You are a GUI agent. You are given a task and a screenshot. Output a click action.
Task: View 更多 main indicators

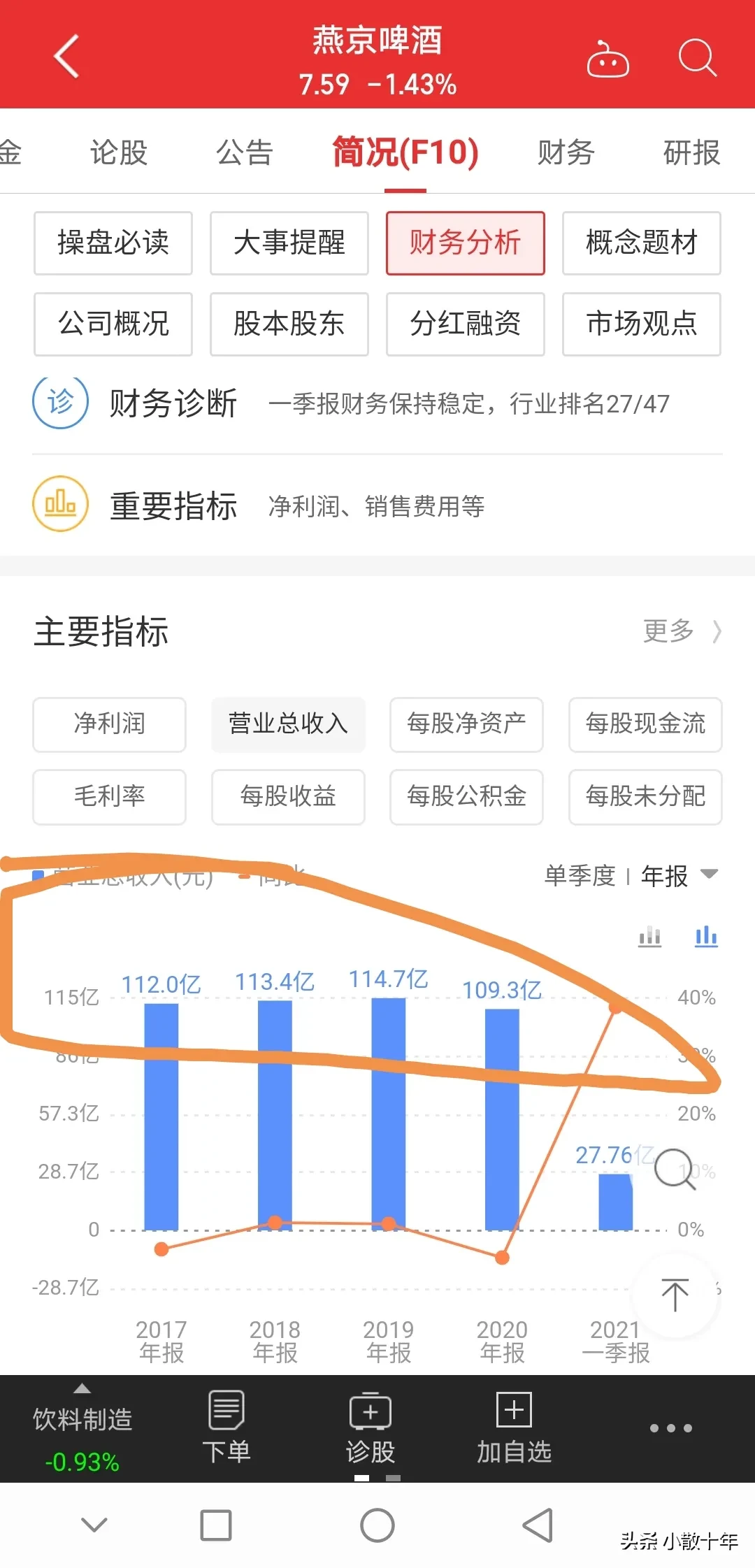[x=682, y=631]
